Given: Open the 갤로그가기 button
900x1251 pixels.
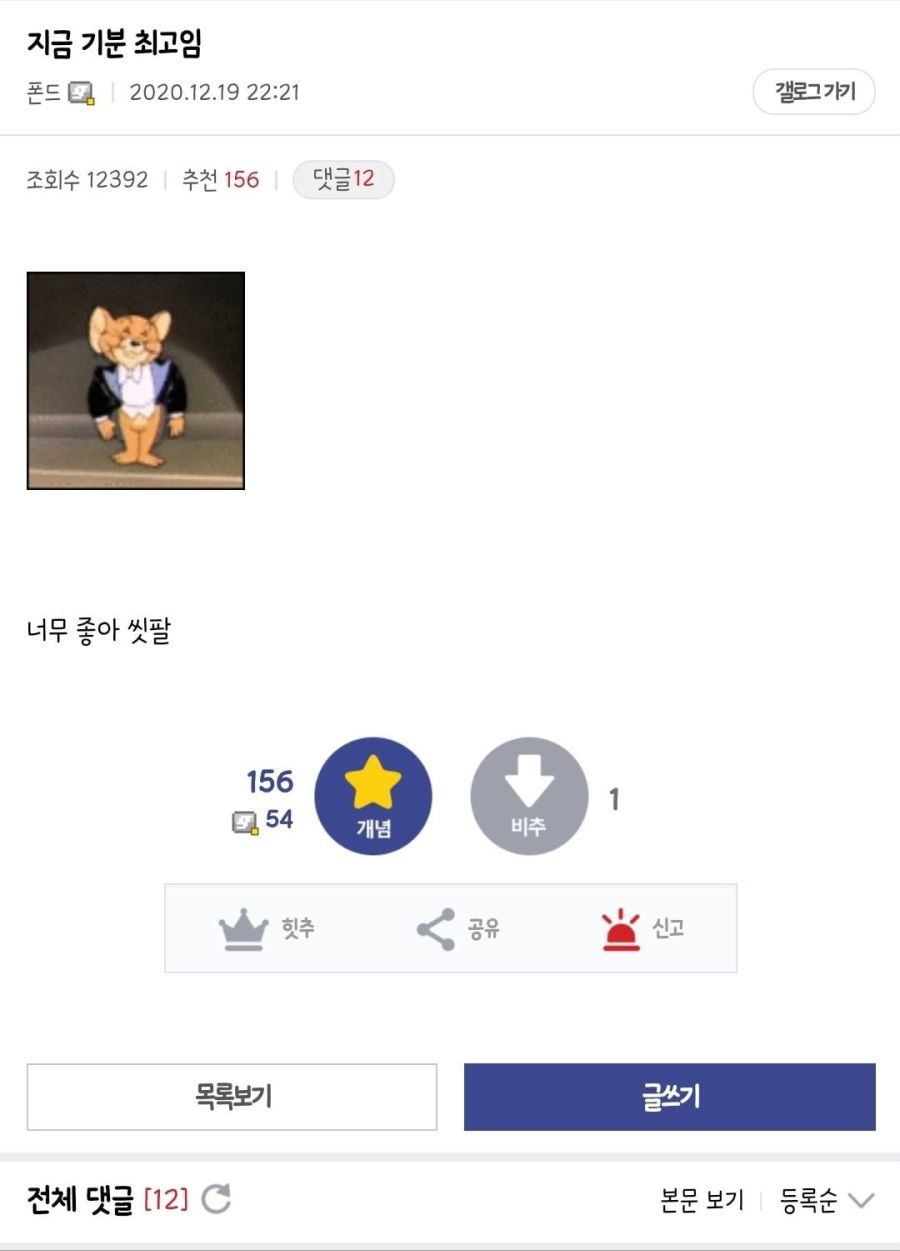Looking at the screenshot, I should (814, 93).
